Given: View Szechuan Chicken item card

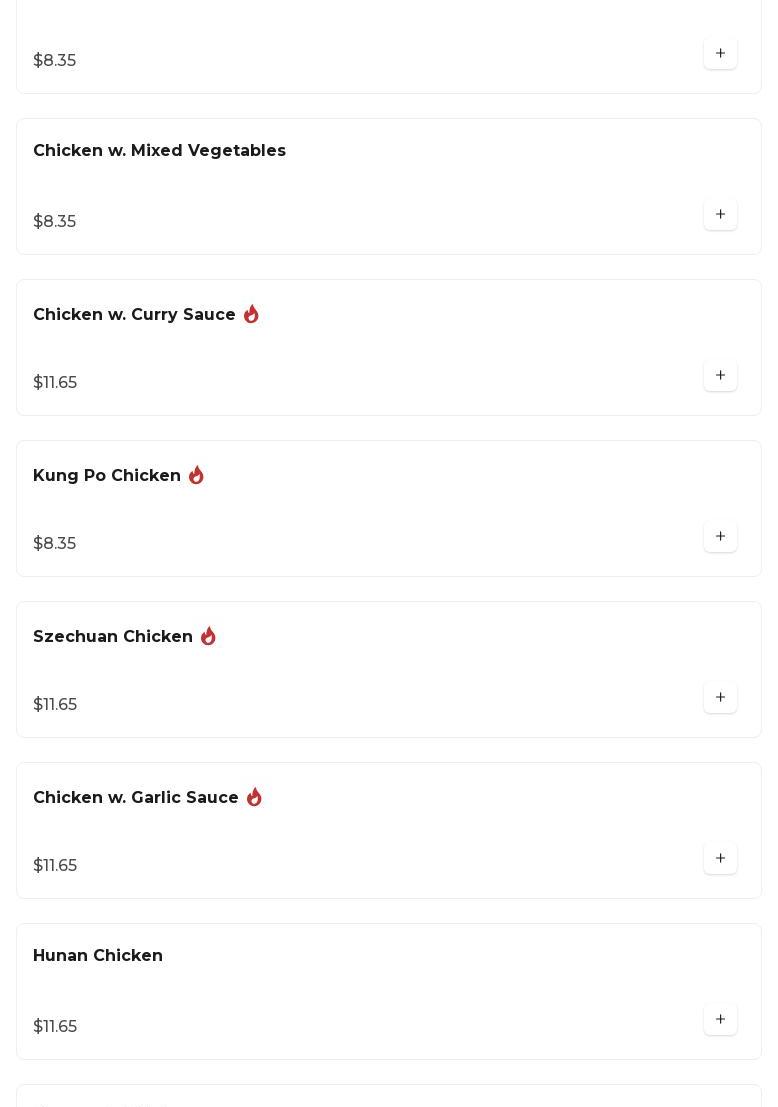Looking at the screenshot, I should [x=113, y=637].
